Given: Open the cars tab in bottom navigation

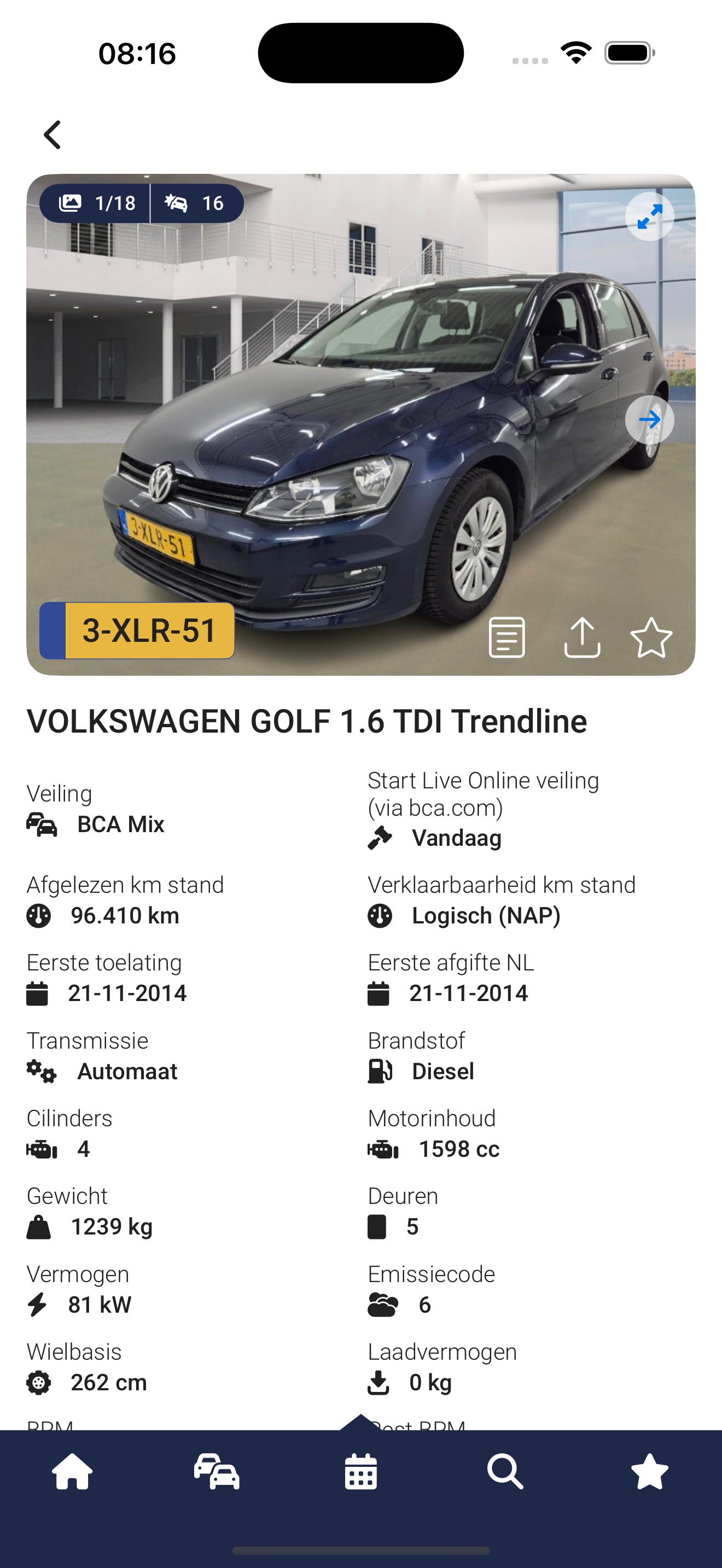Looking at the screenshot, I should (217, 1472).
